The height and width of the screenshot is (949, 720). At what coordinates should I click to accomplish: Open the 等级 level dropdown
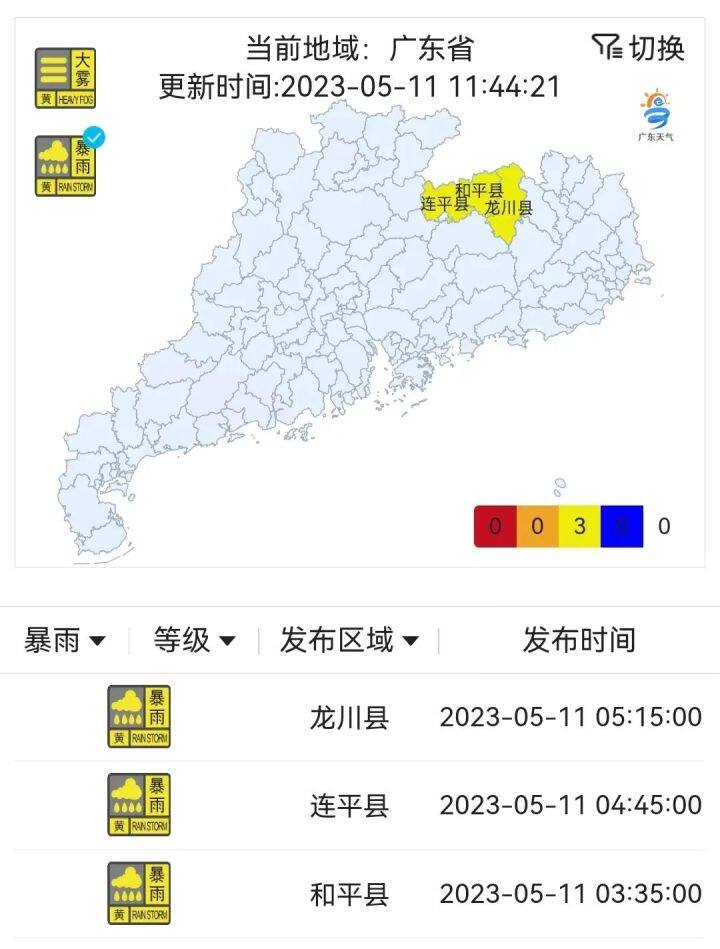pyautogui.click(x=194, y=640)
